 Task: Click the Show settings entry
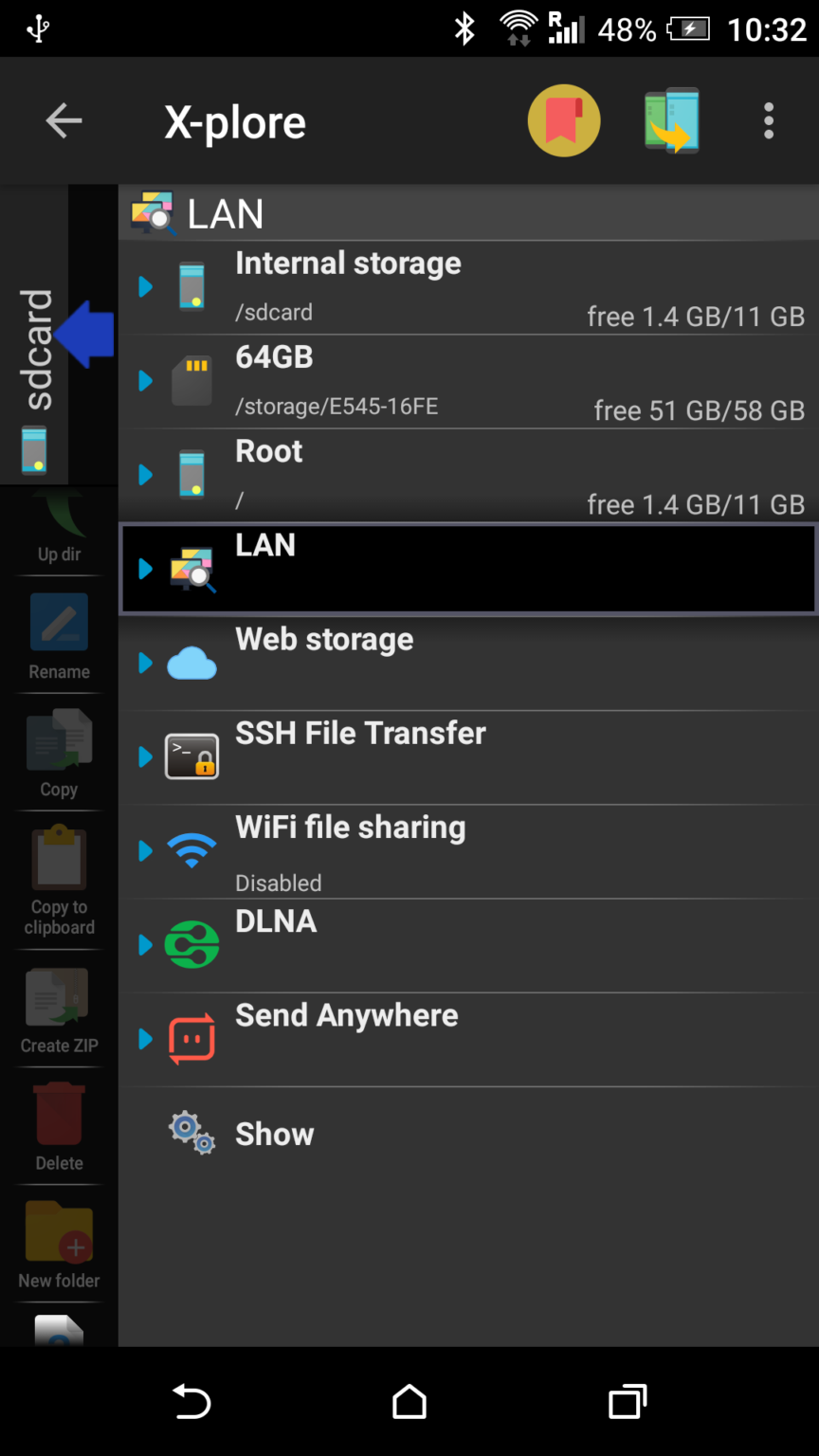point(274,1134)
